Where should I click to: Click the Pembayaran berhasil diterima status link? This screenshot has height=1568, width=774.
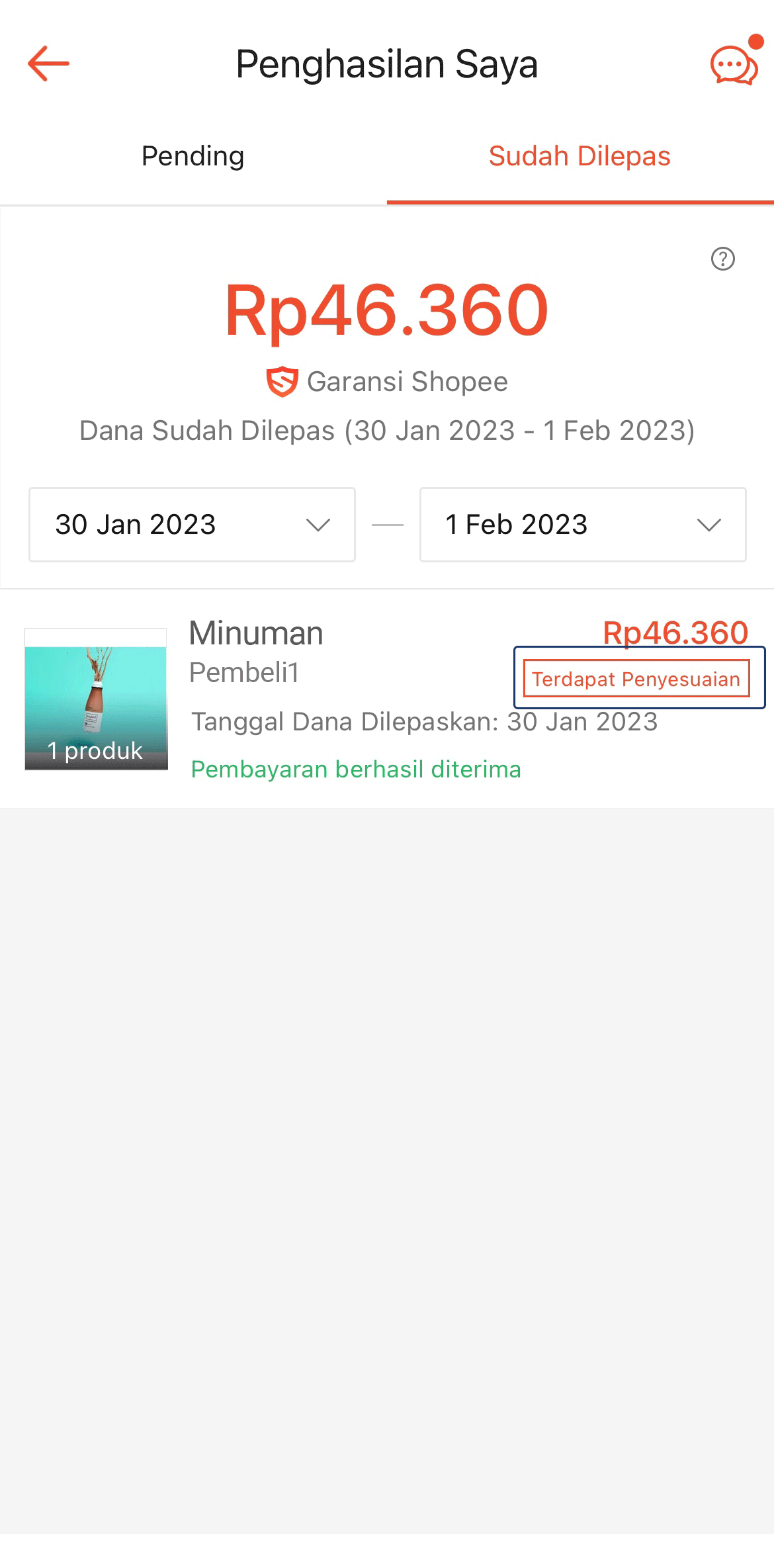[x=356, y=768]
